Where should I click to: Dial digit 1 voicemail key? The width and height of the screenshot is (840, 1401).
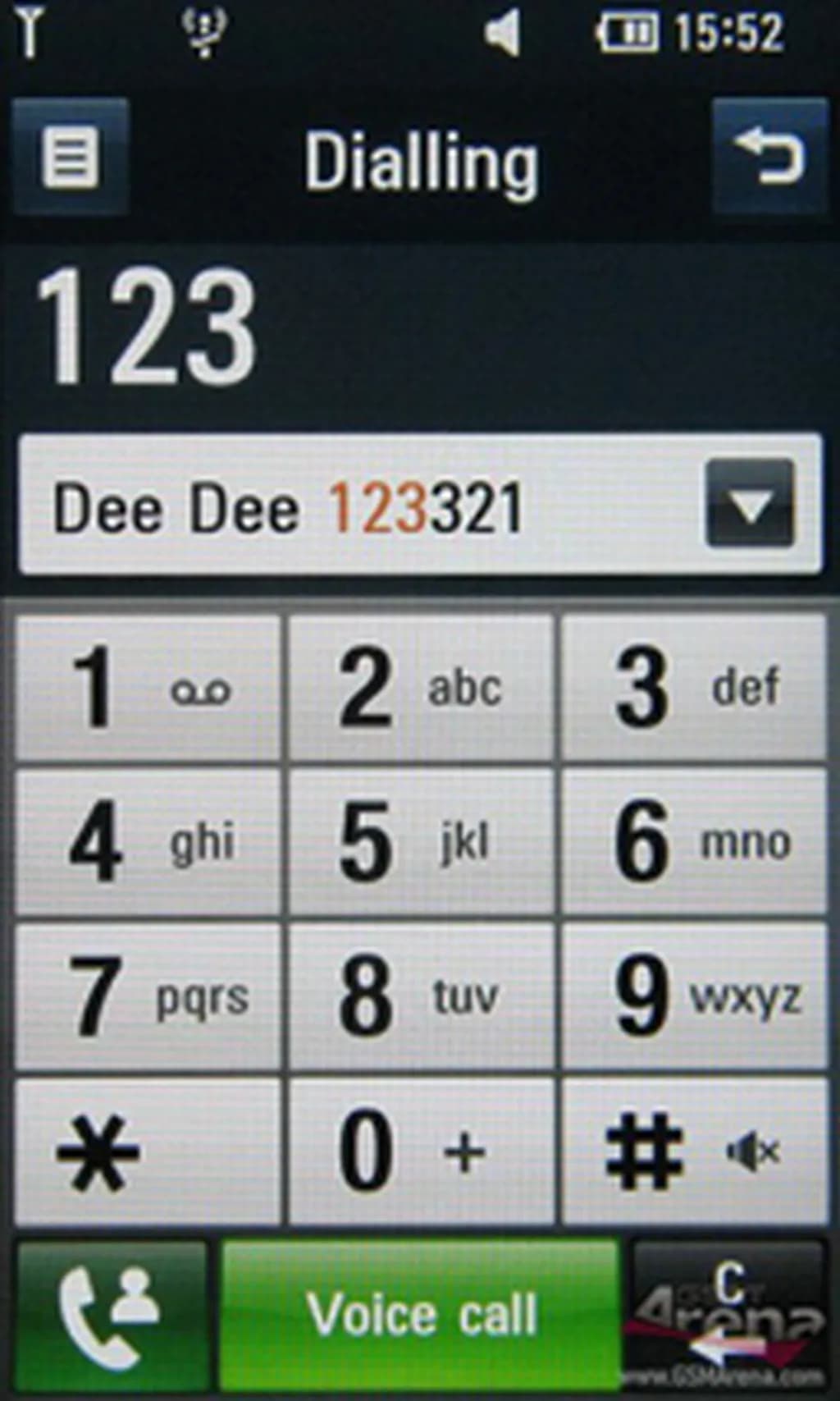[x=148, y=688]
